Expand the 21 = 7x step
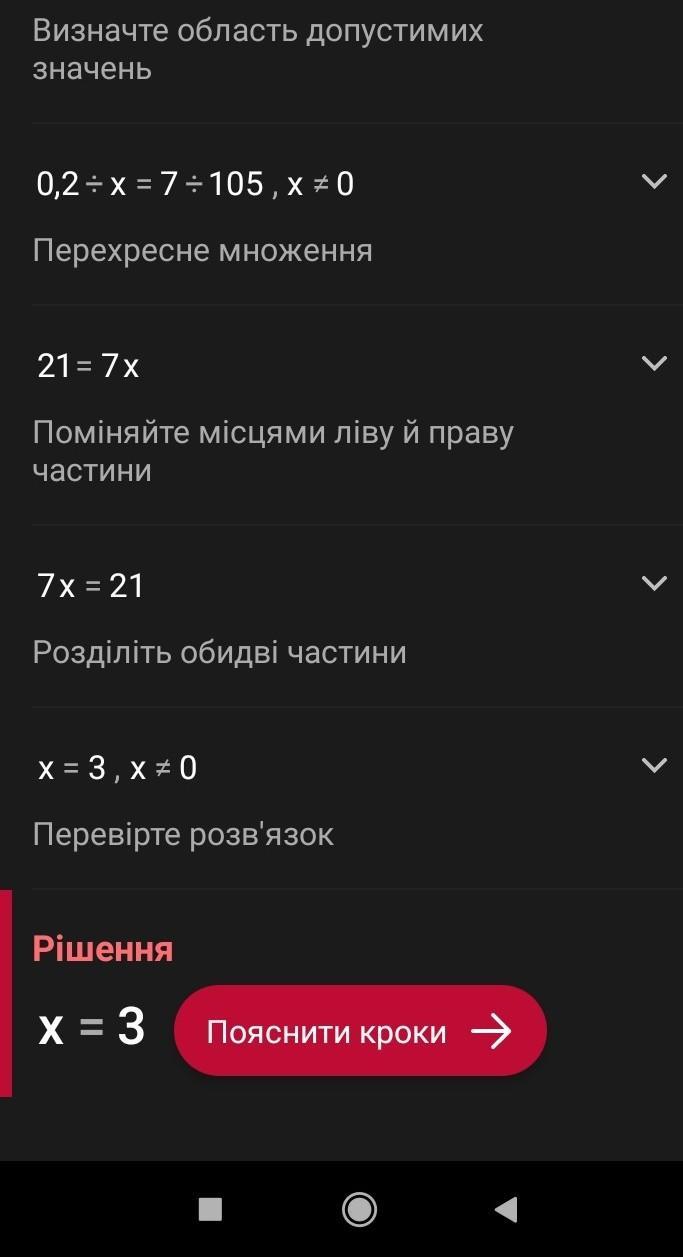Image resolution: width=683 pixels, height=1257 pixels. coord(653,364)
